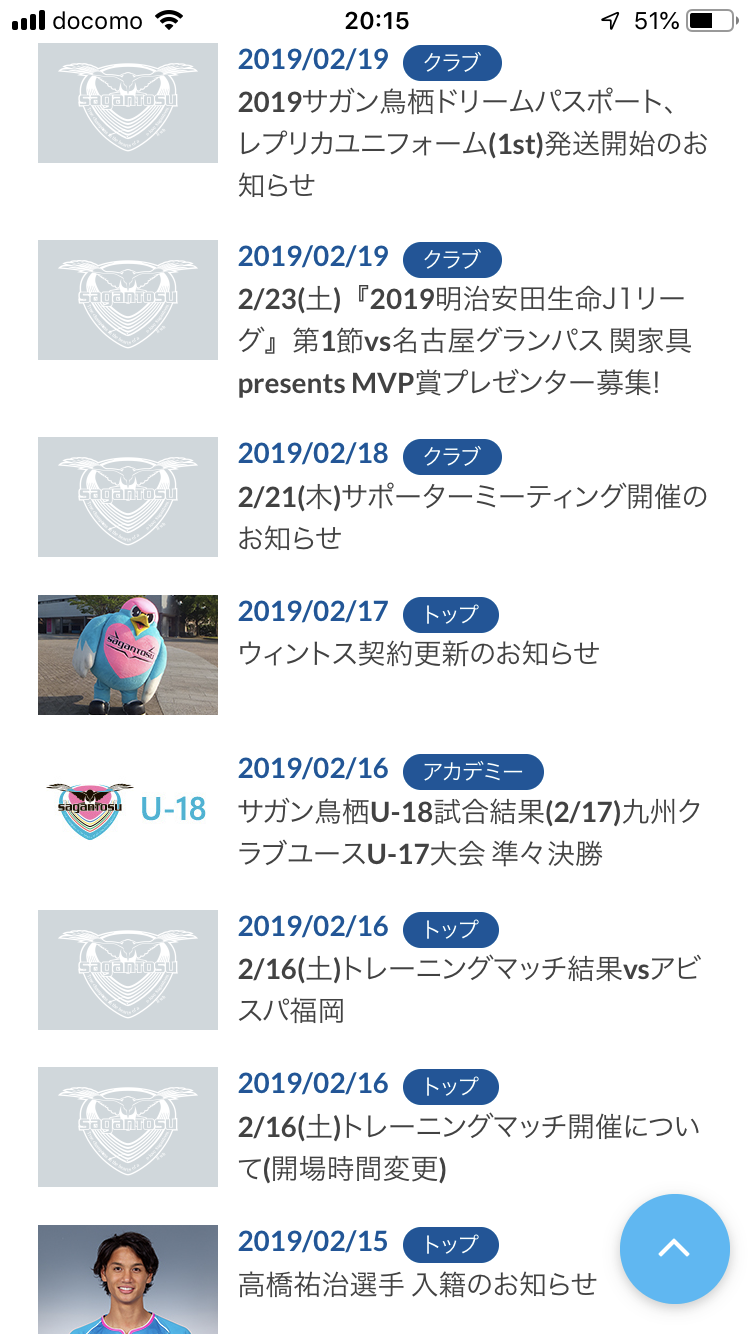Tap the アカデミー category tag
The height and width of the screenshot is (1334, 750).
pos(473,771)
